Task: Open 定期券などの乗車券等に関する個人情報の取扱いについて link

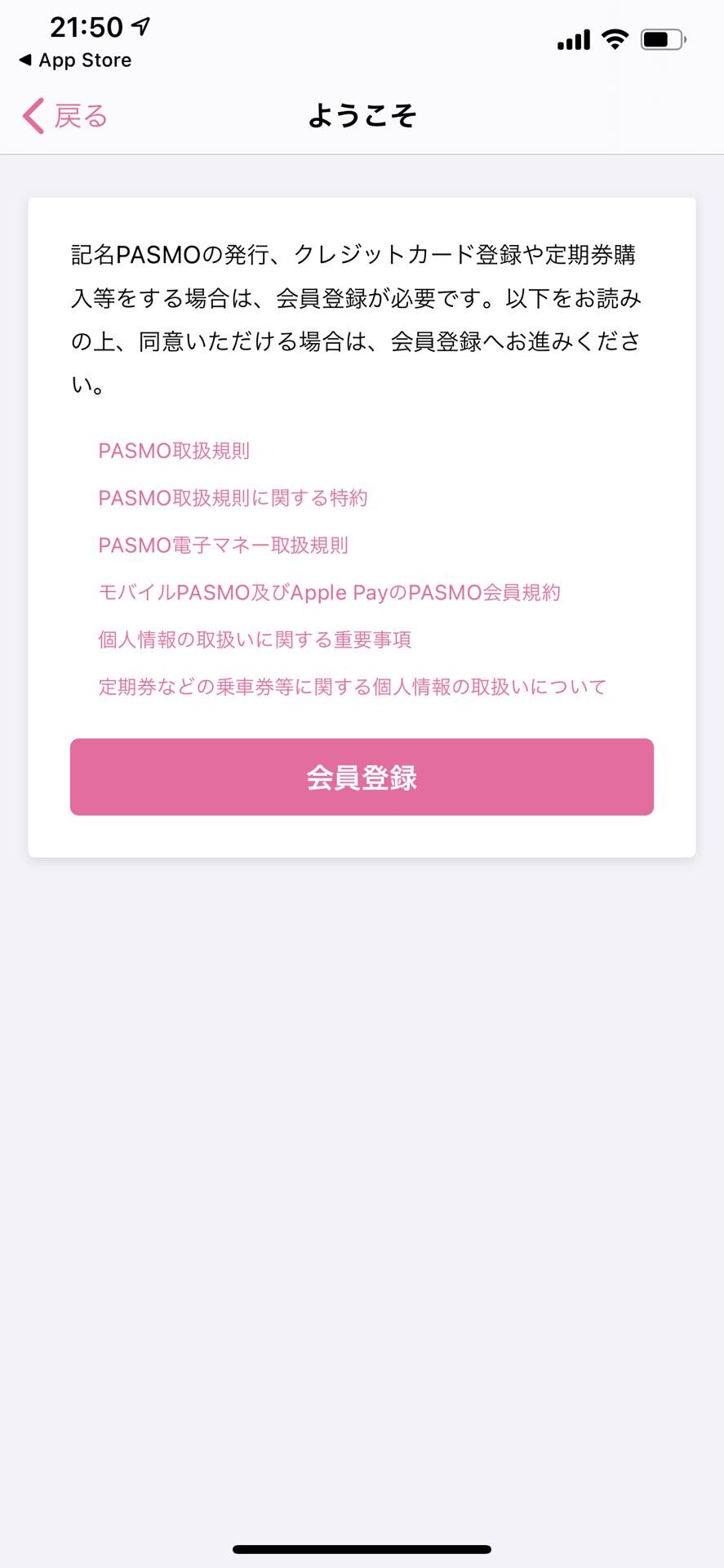Action: [352, 687]
